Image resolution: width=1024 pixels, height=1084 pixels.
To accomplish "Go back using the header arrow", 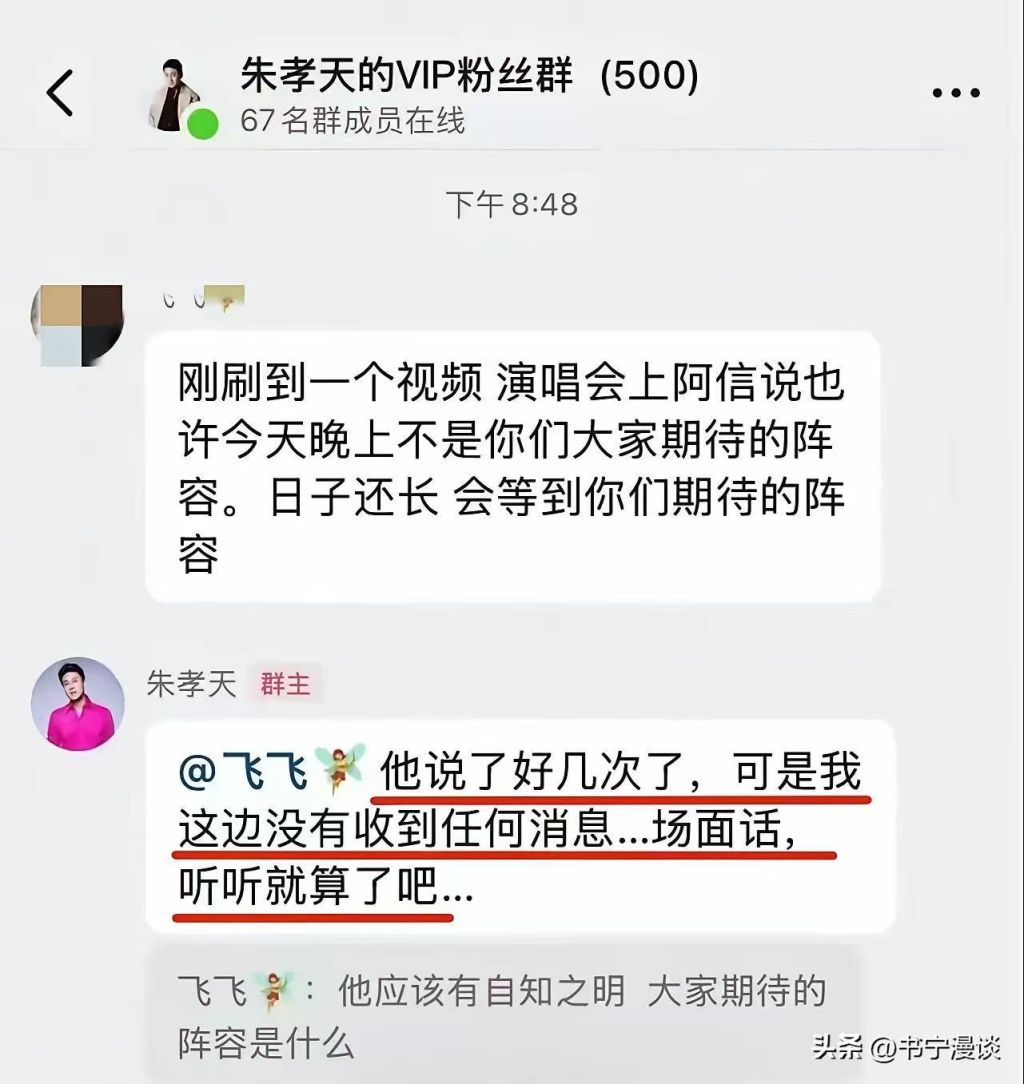I will tap(61, 92).
